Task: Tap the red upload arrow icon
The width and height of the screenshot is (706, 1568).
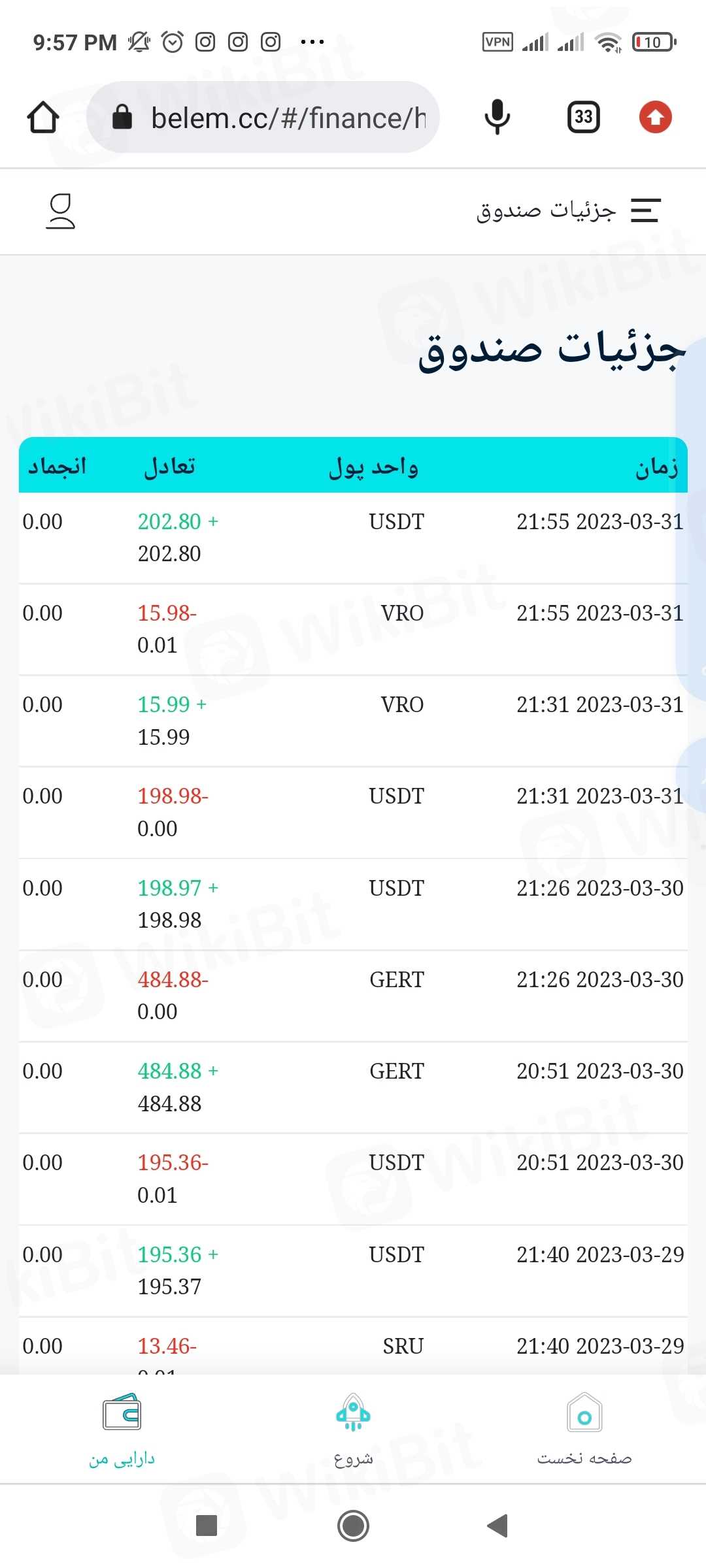Action: (655, 118)
